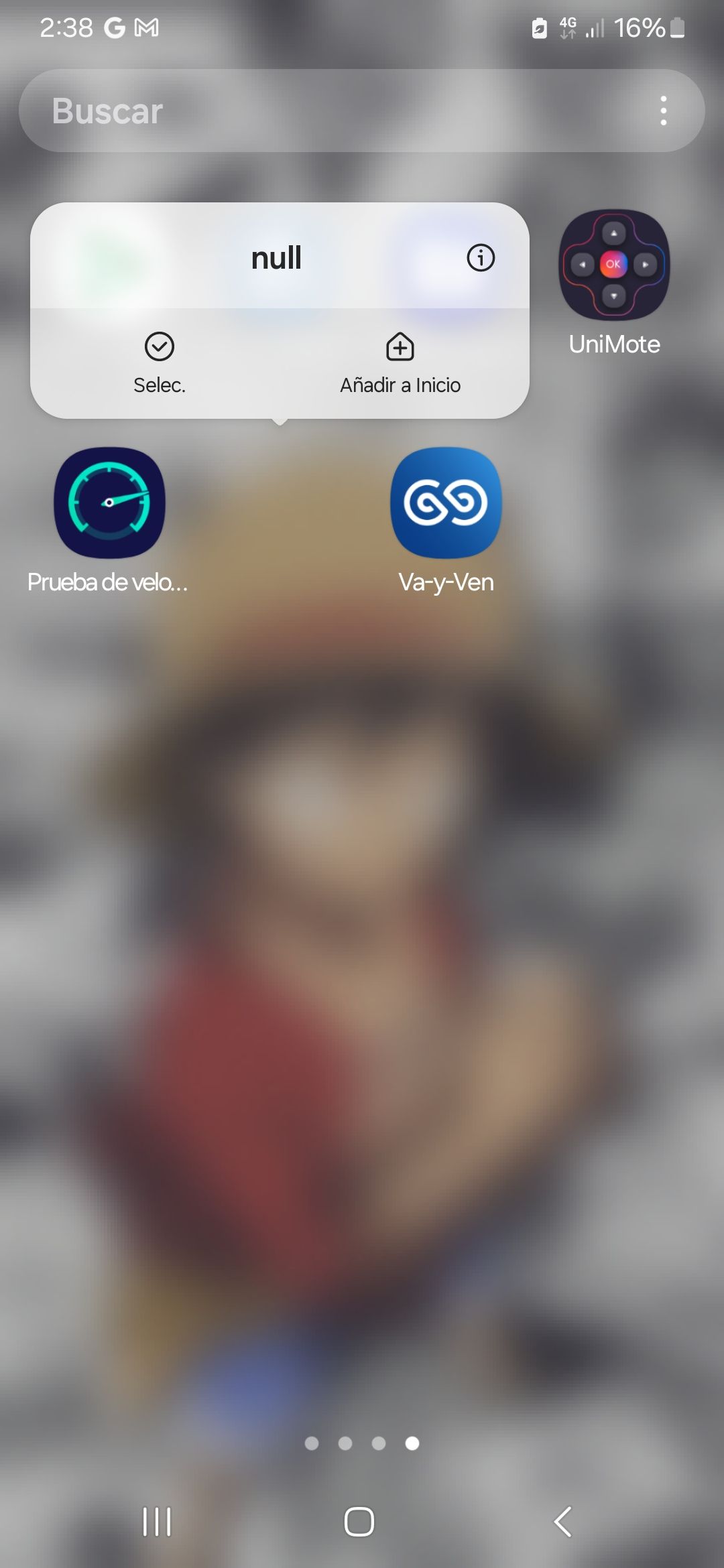Viewport: 724px width, 1568px height.
Task: Tap Selec. to select the app
Action: pos(158,362)
